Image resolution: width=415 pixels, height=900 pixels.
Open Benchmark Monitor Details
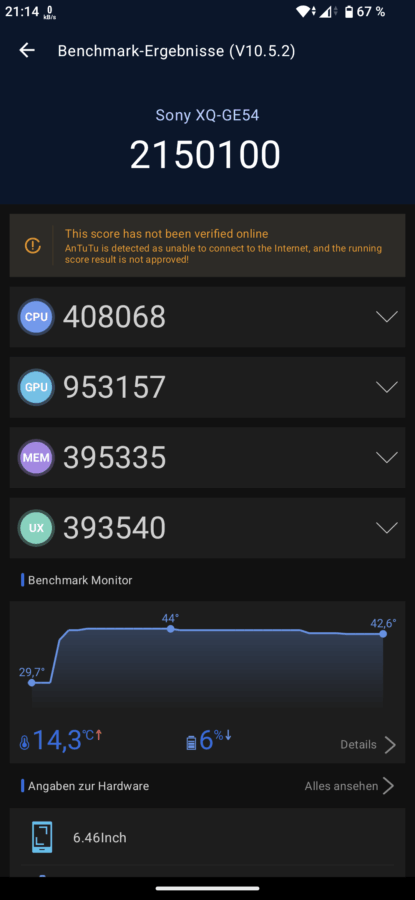(x=368, y=744)
